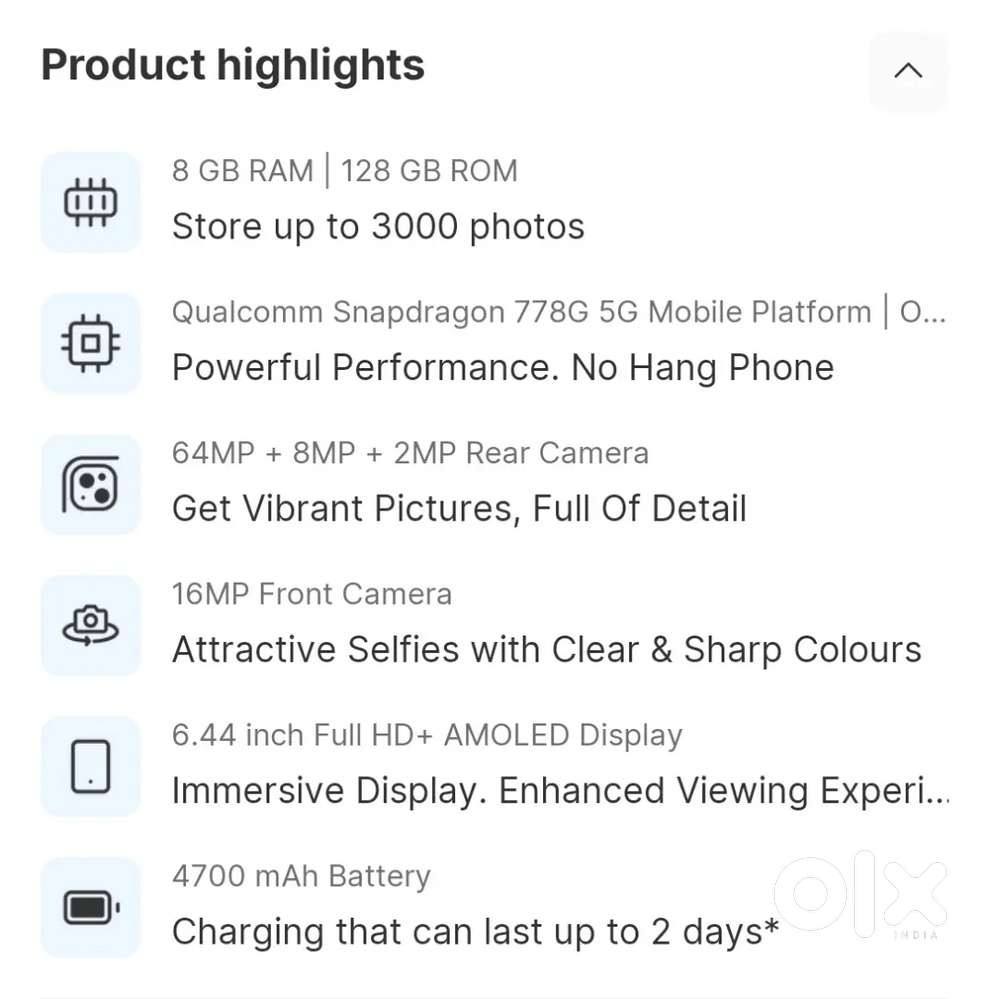The height and width of the screenshot is (999, 989).
Task: Click the Powerful Performance description
Action: click(502, 367)
